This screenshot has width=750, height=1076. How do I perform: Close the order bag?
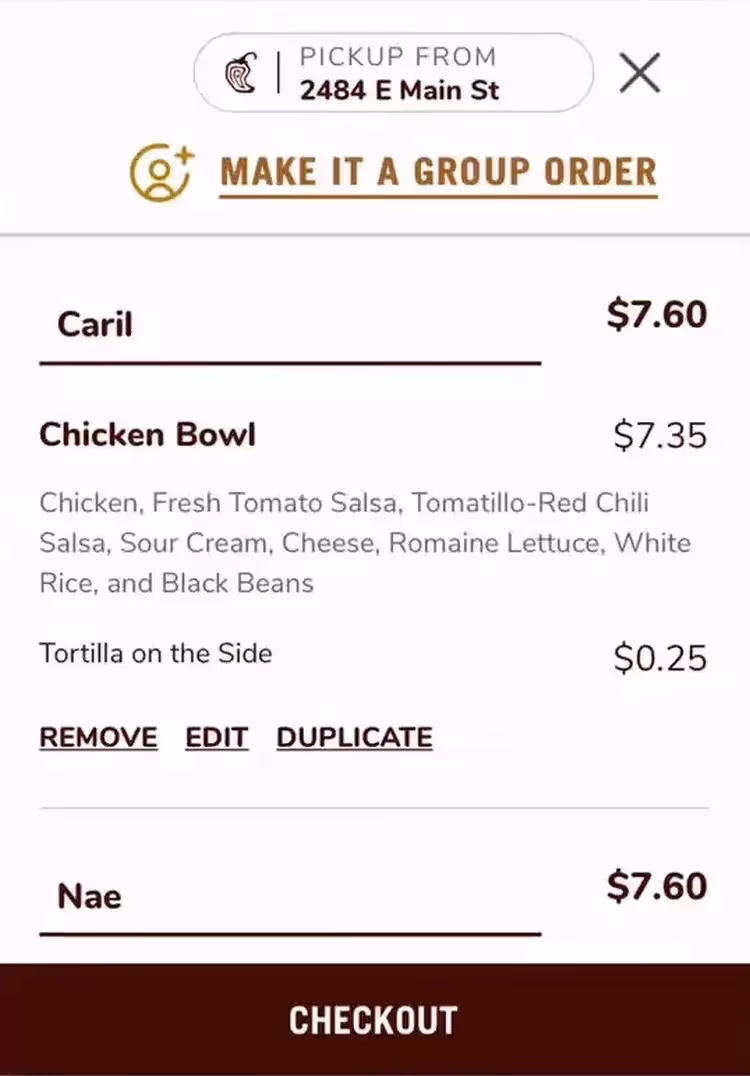pos(639,73)
